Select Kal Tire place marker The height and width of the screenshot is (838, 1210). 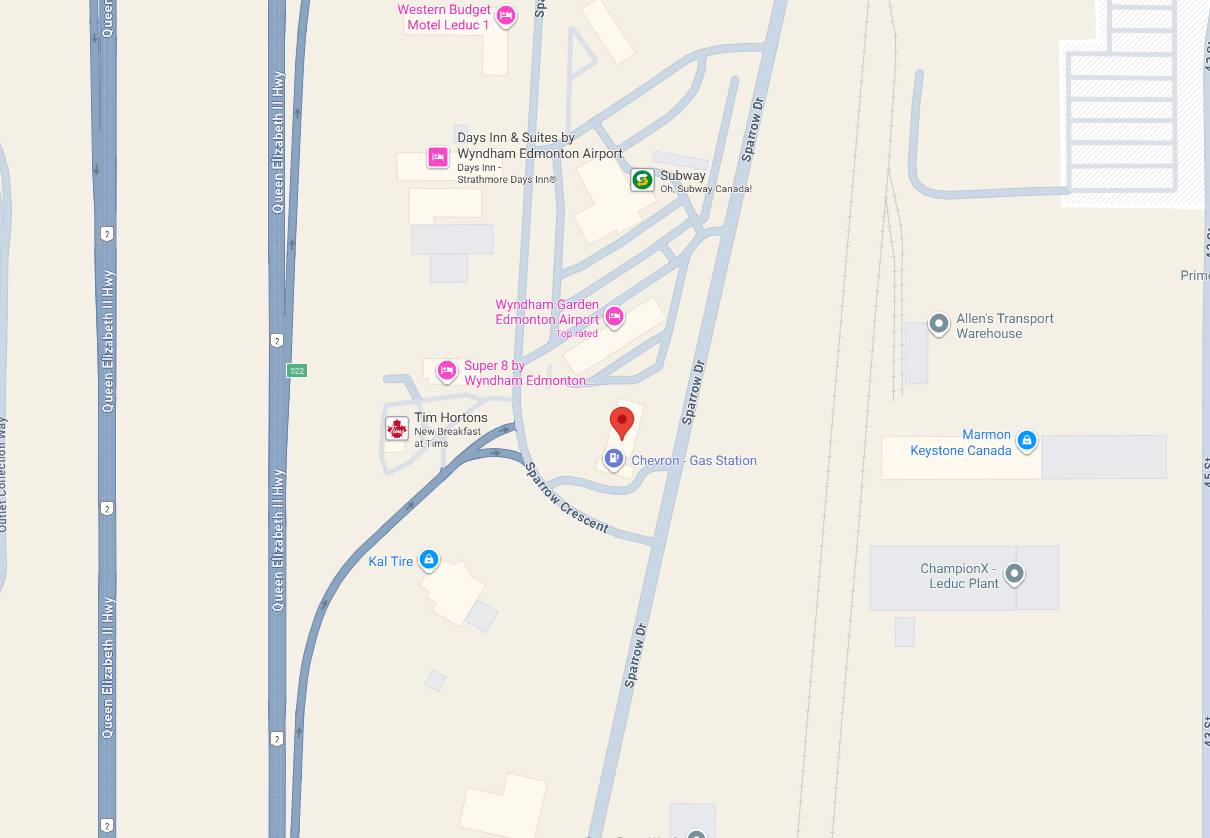pos(429,559)
